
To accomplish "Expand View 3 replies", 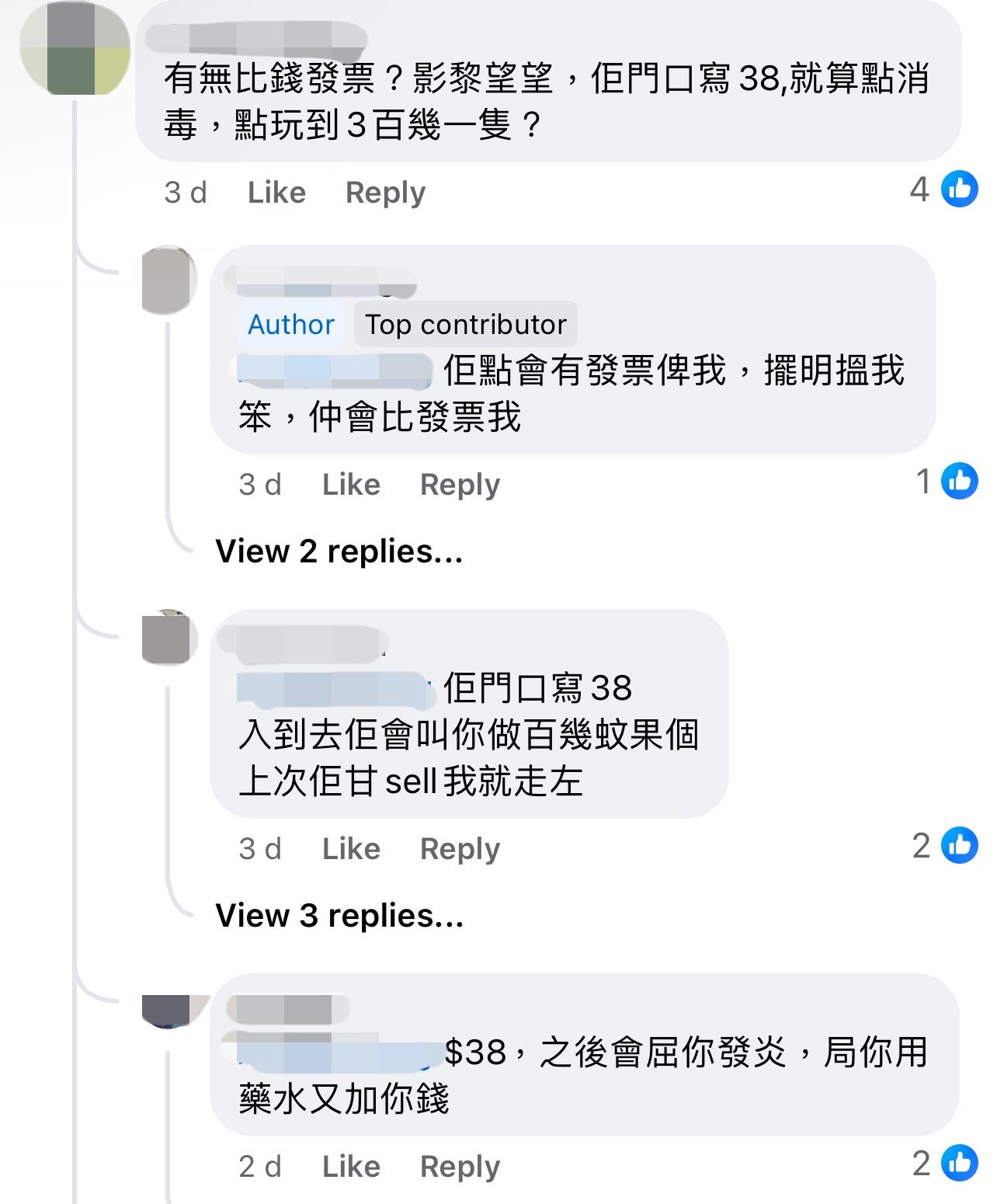I will pyautogui.click(x=339, y=916).
